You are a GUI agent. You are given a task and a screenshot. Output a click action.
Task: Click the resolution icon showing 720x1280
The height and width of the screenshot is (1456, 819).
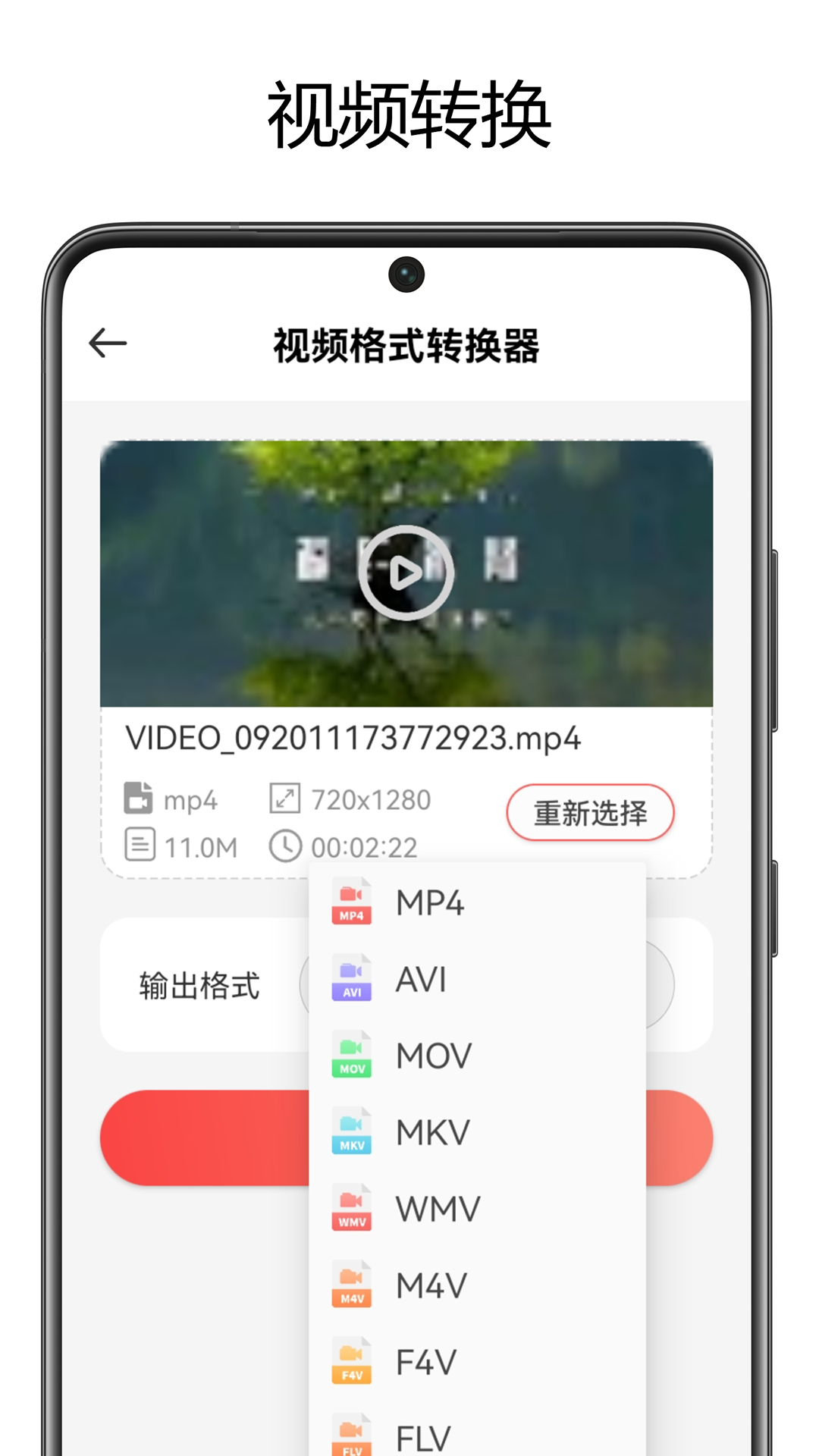[286, 799]
